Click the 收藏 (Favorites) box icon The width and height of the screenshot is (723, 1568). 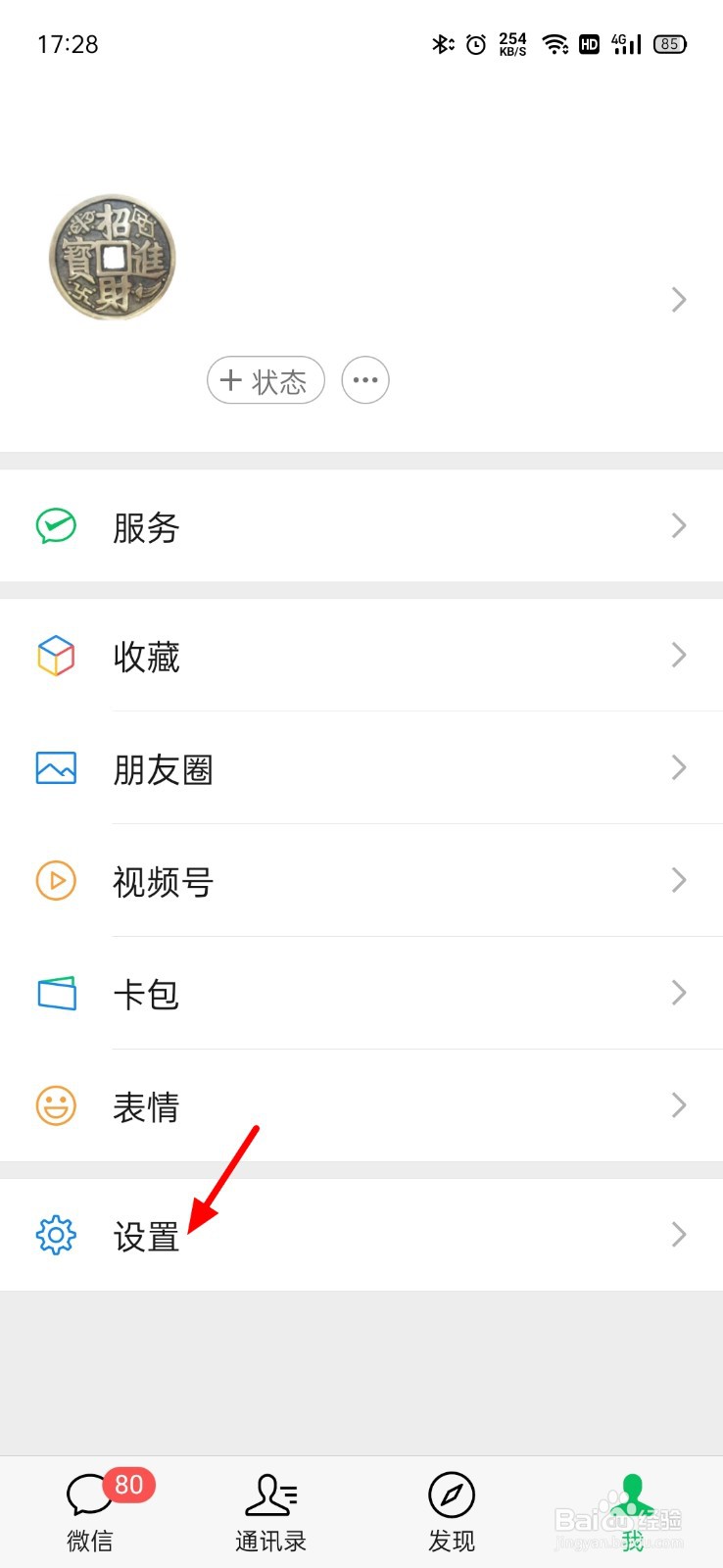click(56, 655)
